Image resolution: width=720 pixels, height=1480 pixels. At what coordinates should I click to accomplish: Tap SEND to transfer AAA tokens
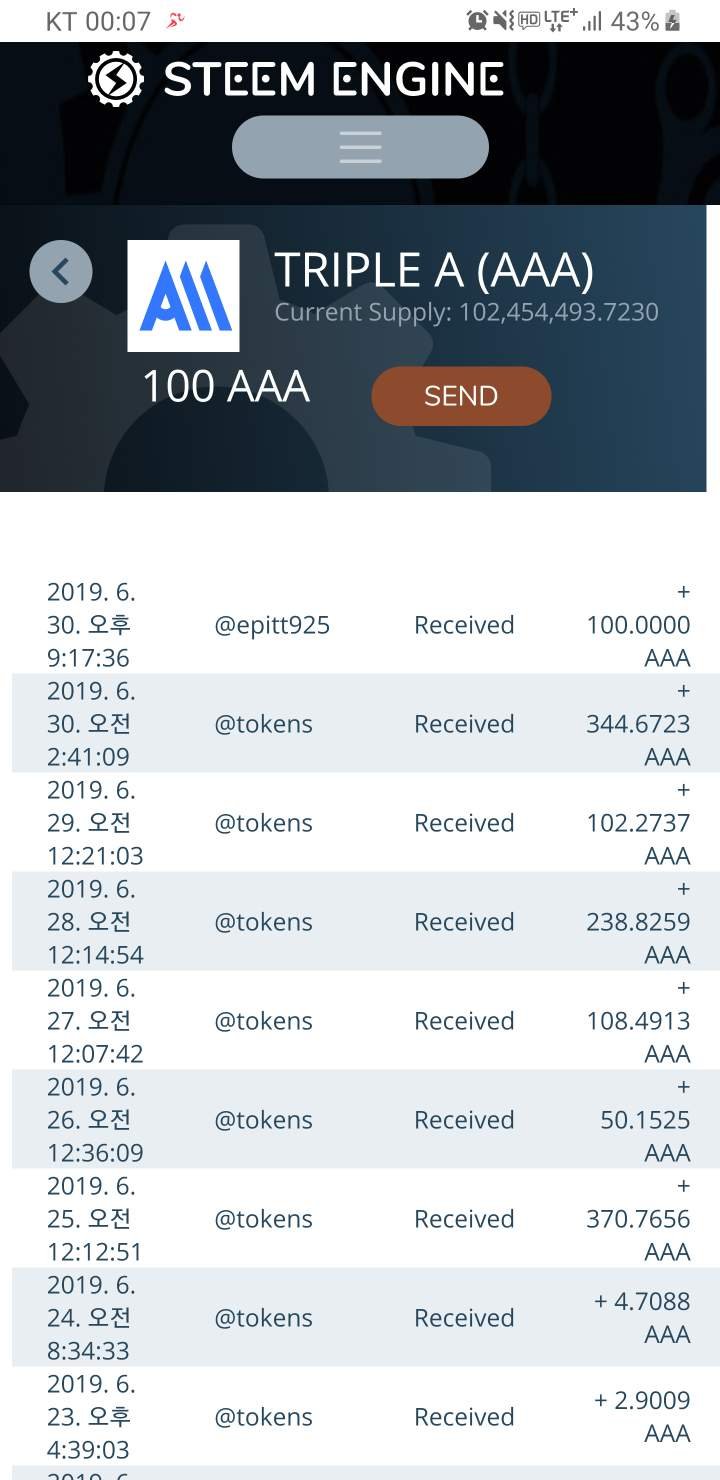[461, 396]
